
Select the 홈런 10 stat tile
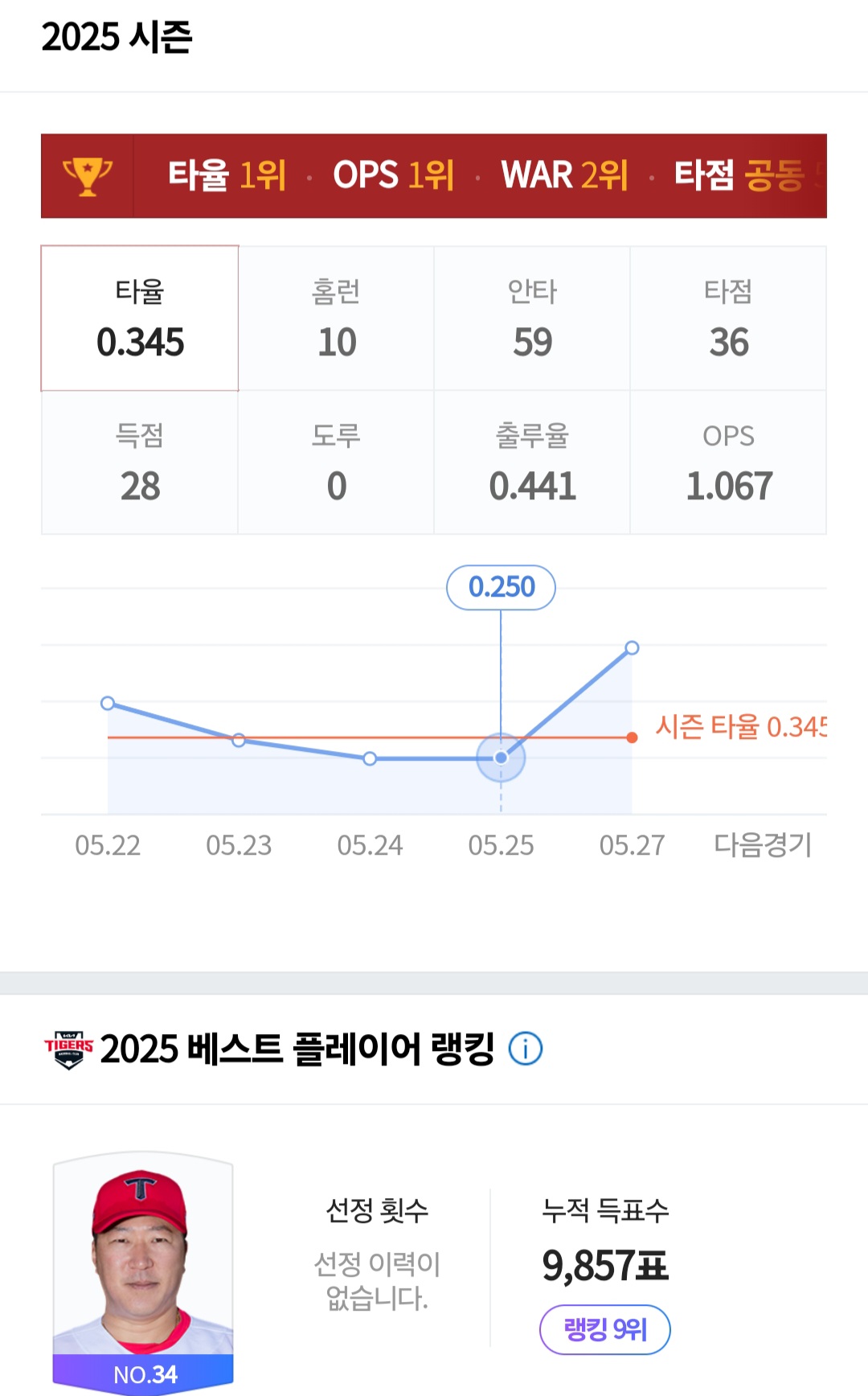tap(336, 318)
